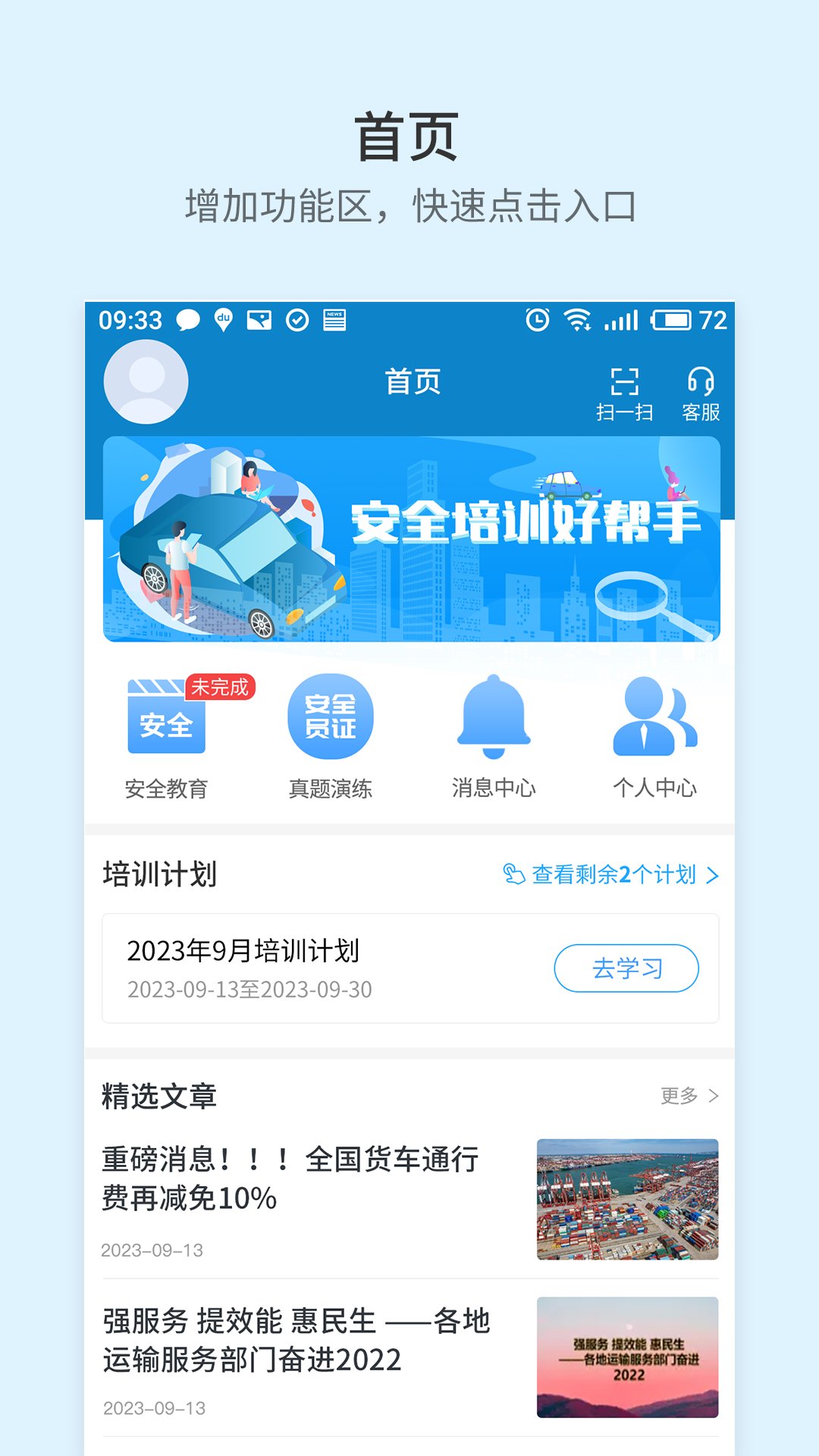This screenshot has height=1456, width=819.
Task: Select the 首页 title tab
Action: pyautogui.click(x=413, y=381)
